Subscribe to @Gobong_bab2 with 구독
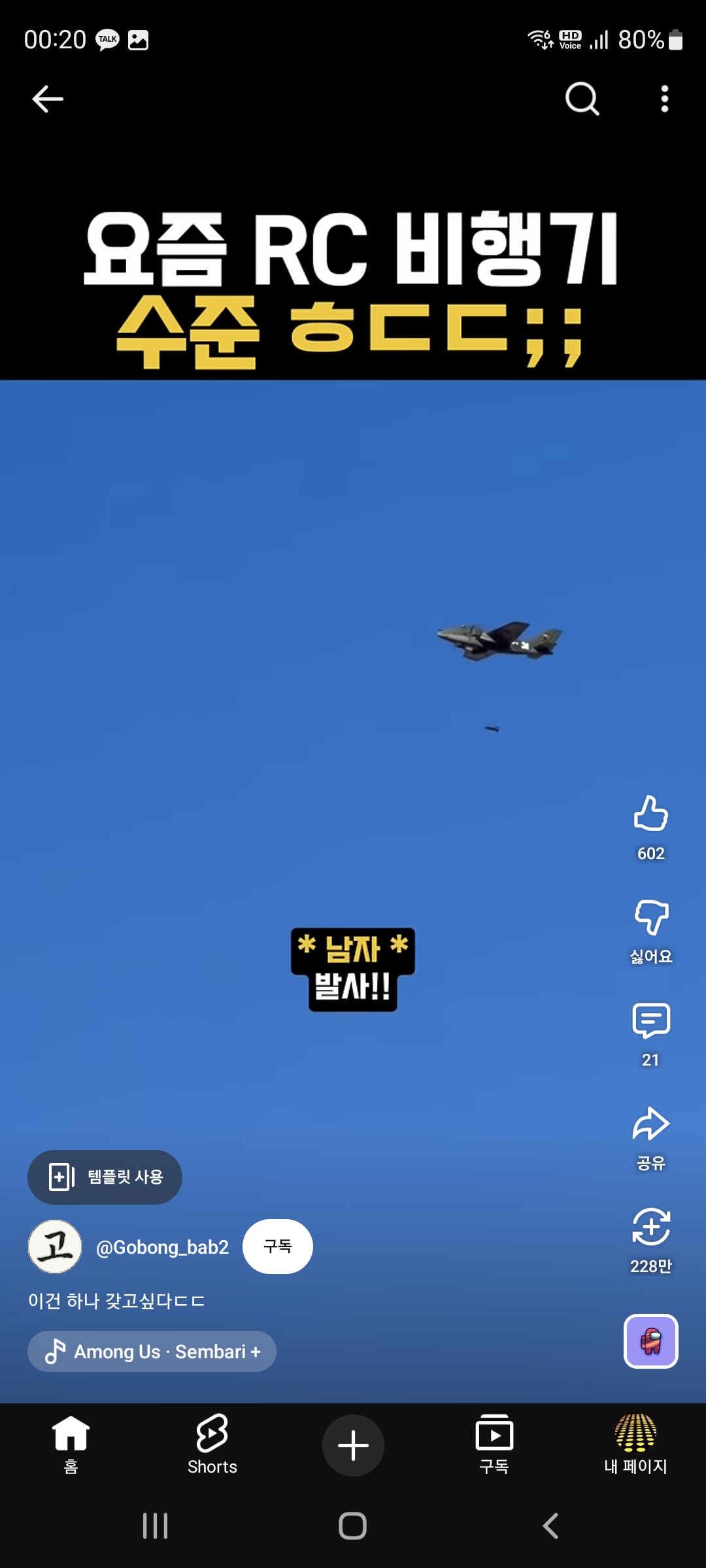This screenshot has width=706, height=1568. [x=277, y=1247]
